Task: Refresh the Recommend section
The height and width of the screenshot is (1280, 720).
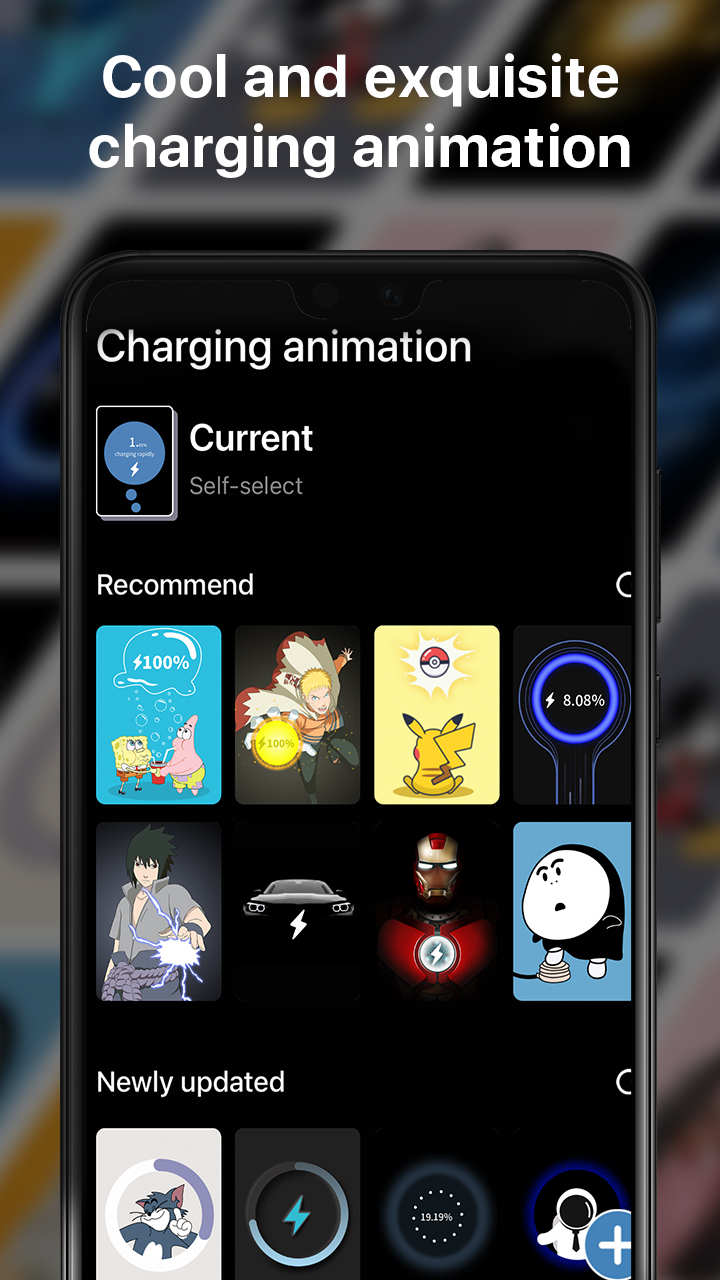Action: tap(626, 585)
